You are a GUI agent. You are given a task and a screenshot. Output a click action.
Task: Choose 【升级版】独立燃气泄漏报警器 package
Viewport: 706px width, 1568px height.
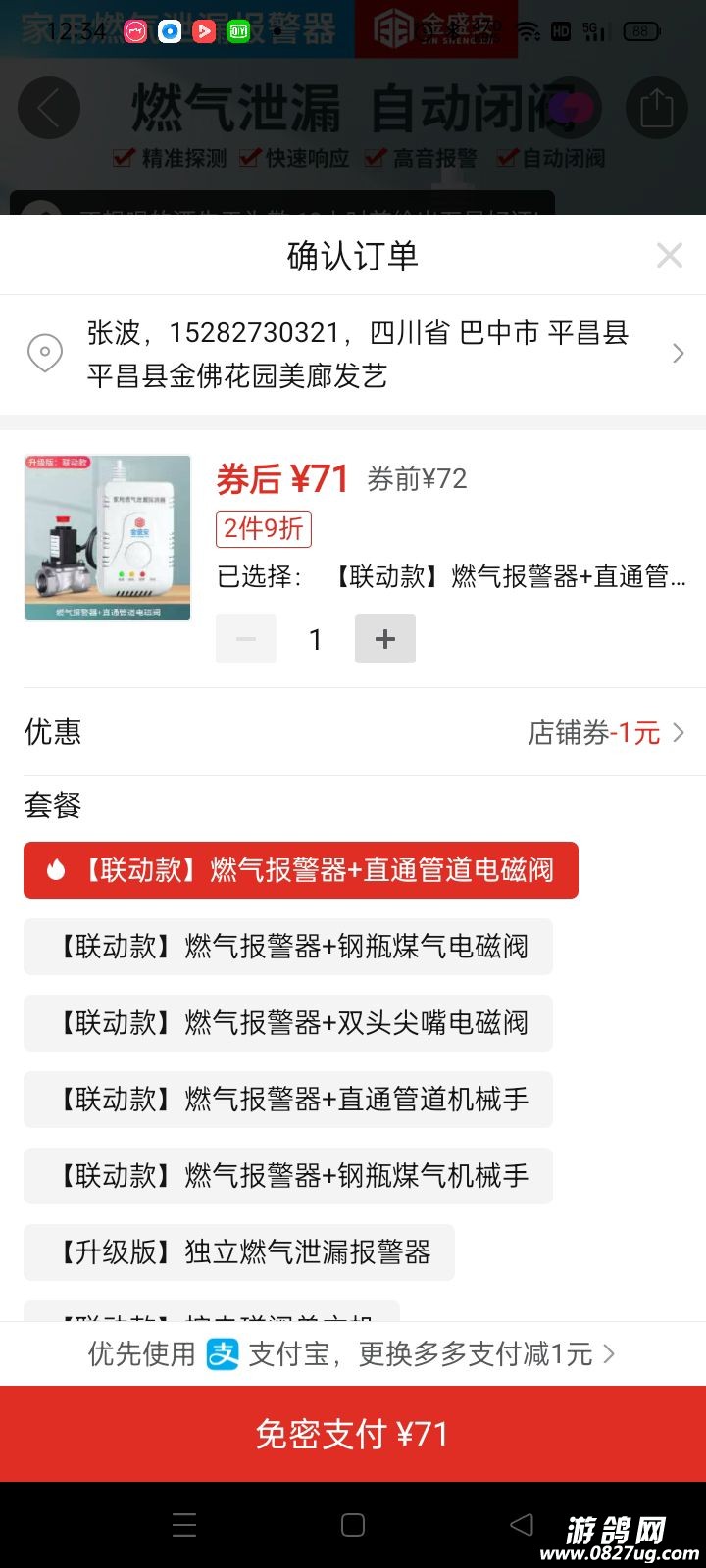pos(239,1252)
